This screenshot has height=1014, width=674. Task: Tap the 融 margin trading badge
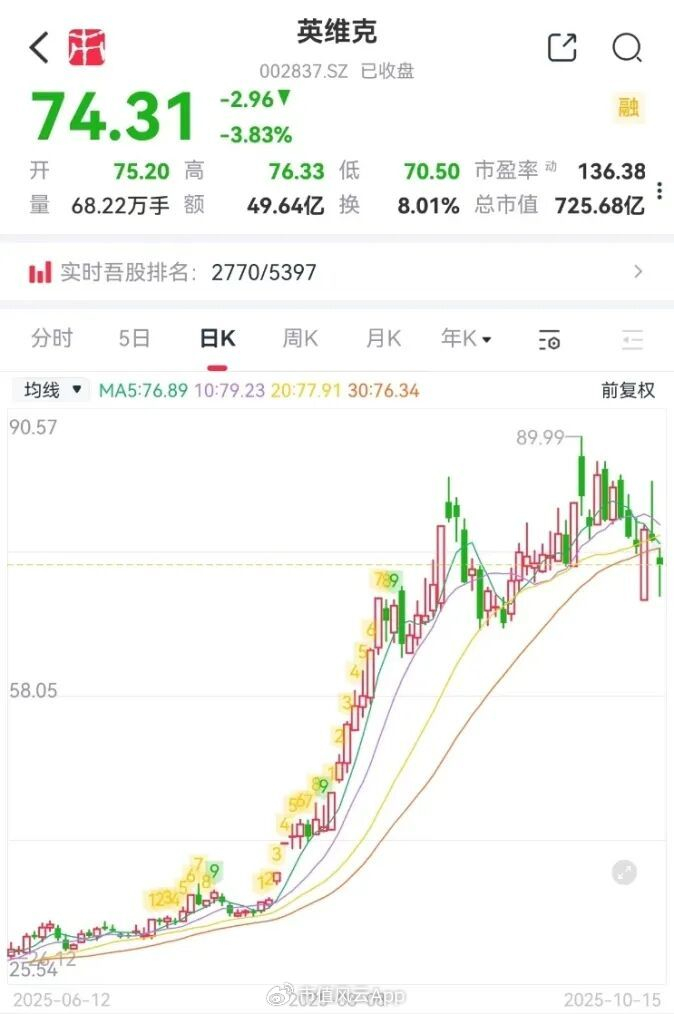[628, 108]
